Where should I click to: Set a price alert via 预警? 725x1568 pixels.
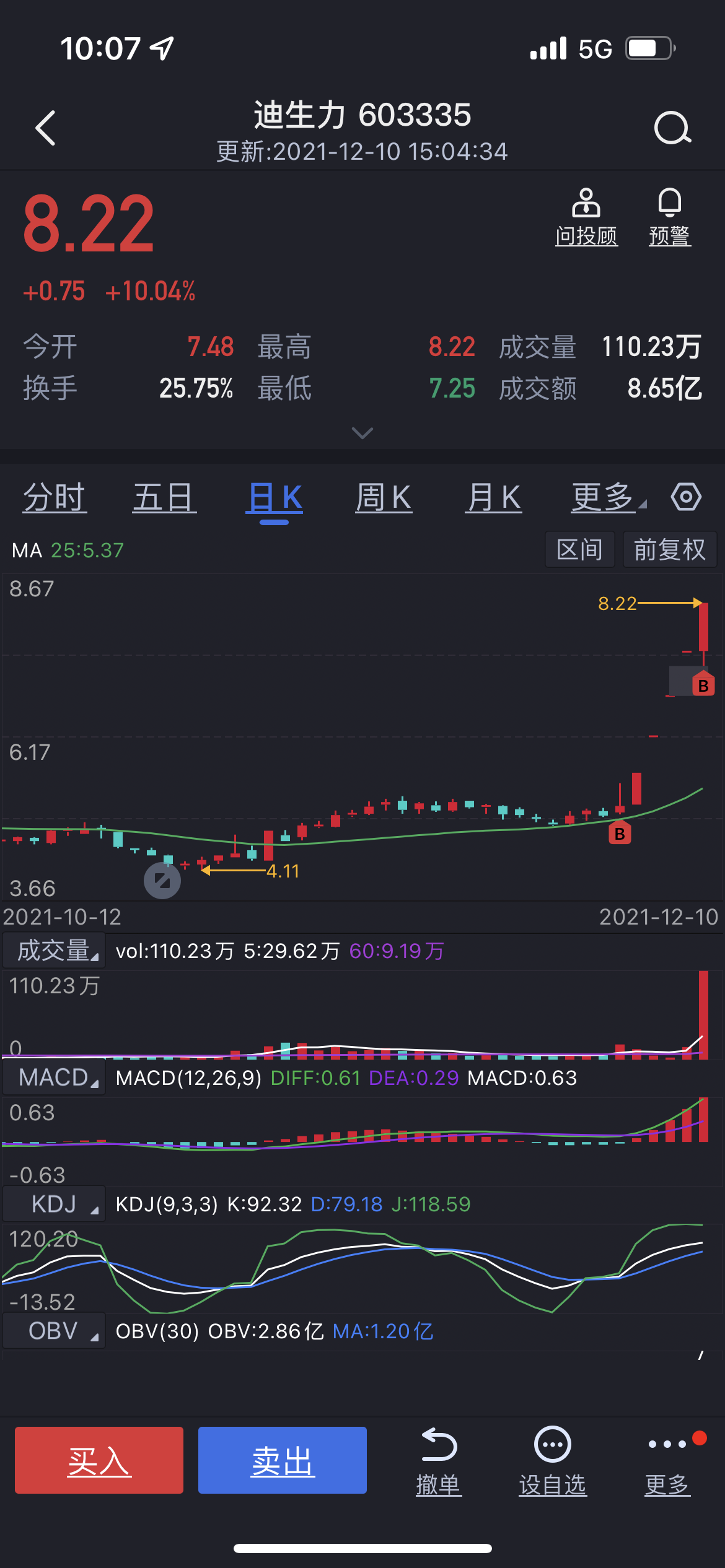[x=669, y=217]
